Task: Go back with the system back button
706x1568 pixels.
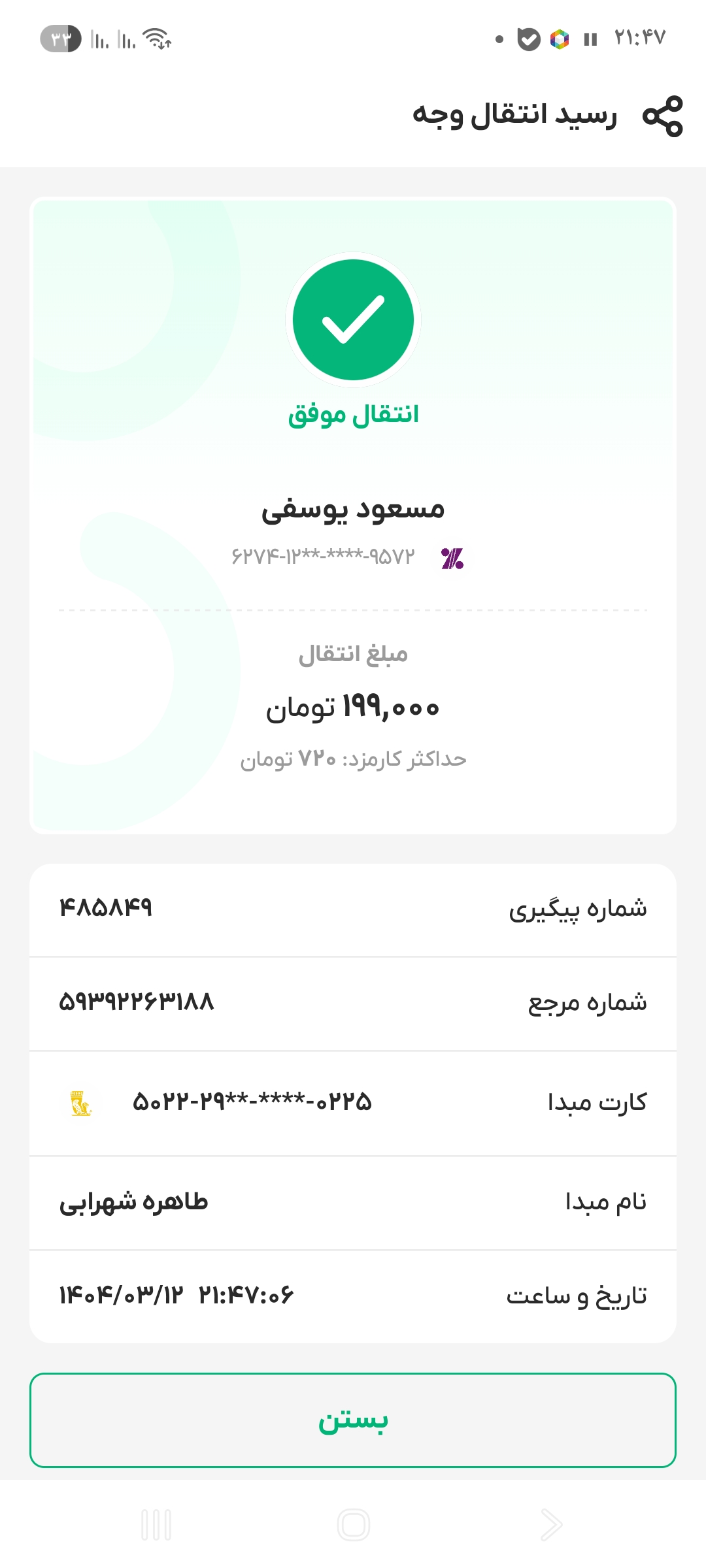Action: pos(551,1525)
